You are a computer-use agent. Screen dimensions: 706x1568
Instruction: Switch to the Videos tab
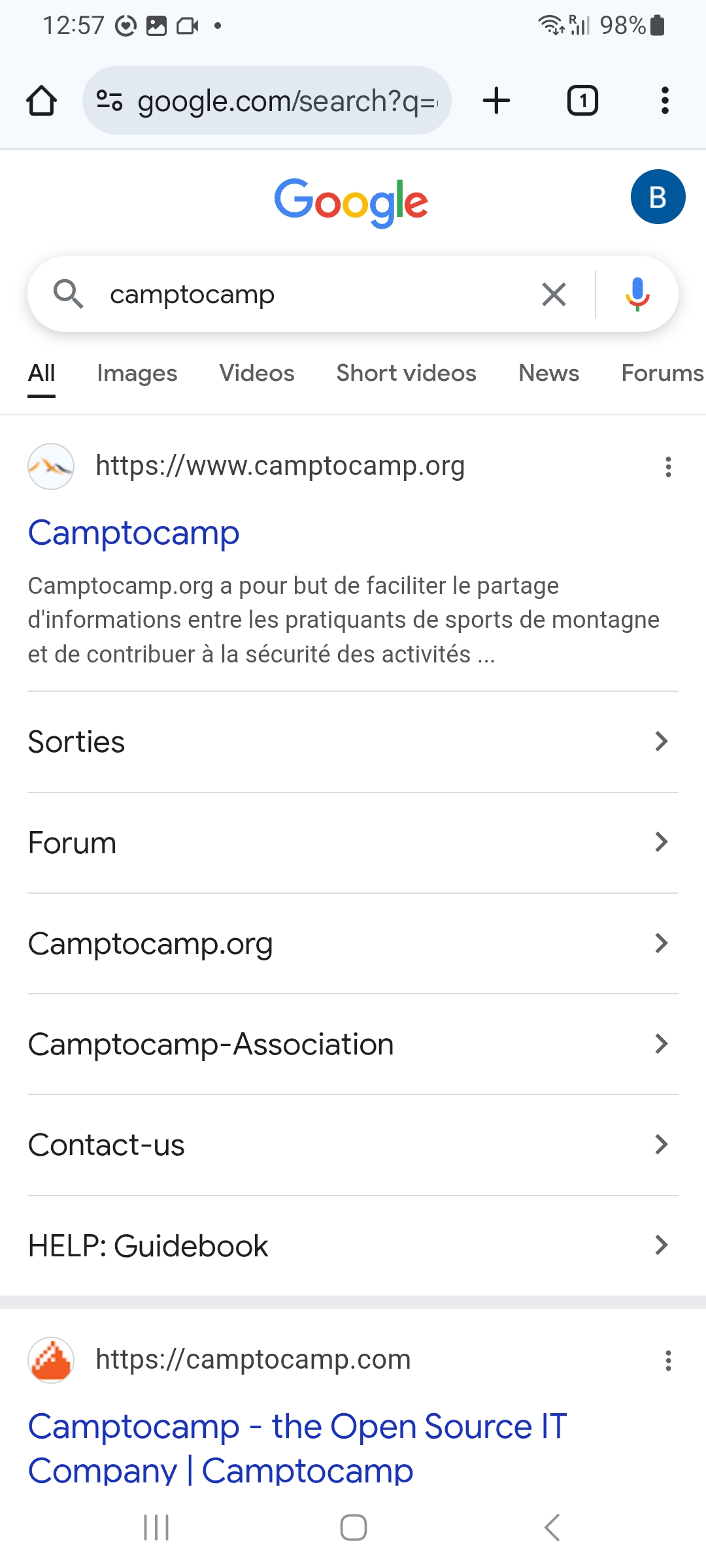[x=257, y=373]
